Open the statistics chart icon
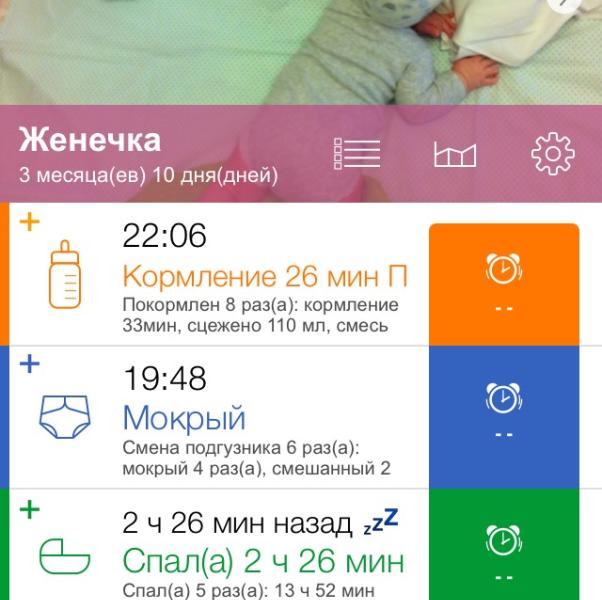The width and height of the screenshot is (602, 600). [455, 154]
